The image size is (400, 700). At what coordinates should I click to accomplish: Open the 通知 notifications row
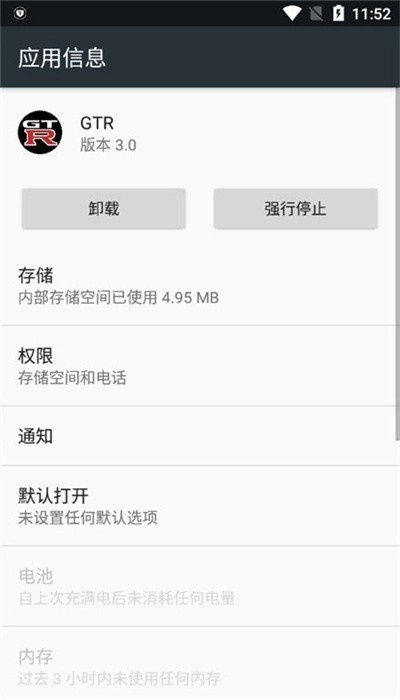(x=198, y=436)
